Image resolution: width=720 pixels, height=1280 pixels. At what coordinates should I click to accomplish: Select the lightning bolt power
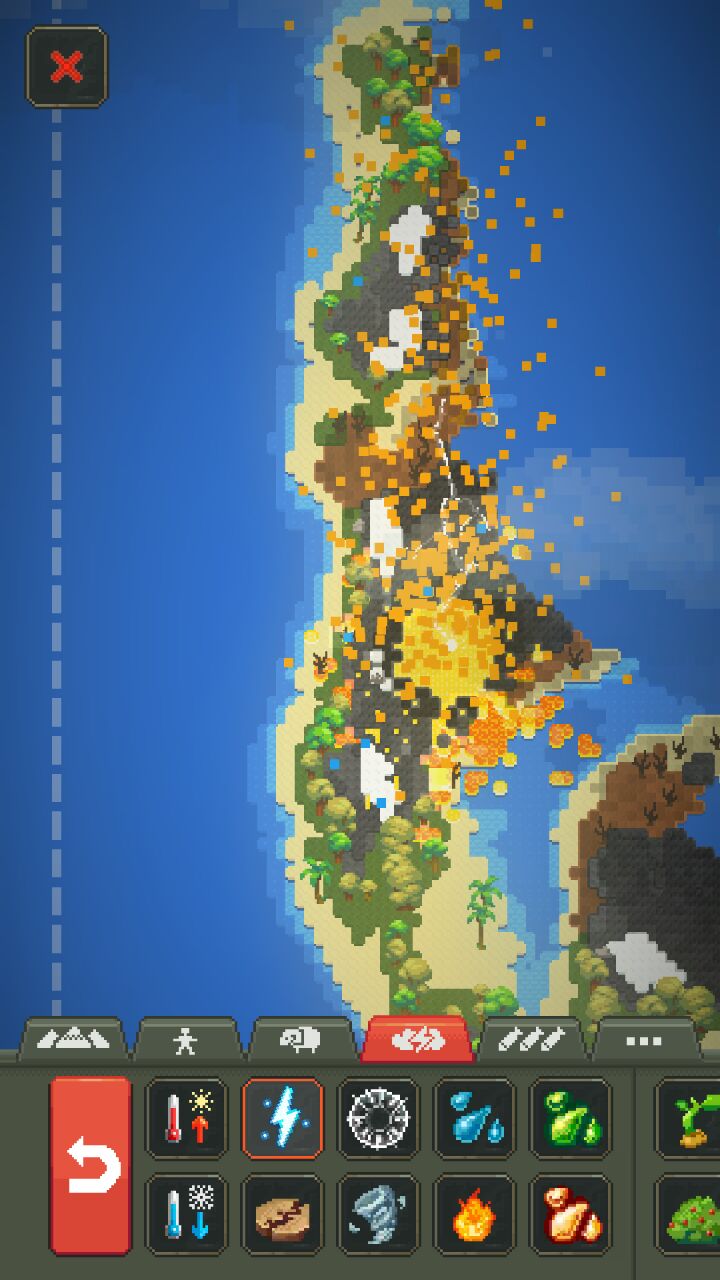282,1118
